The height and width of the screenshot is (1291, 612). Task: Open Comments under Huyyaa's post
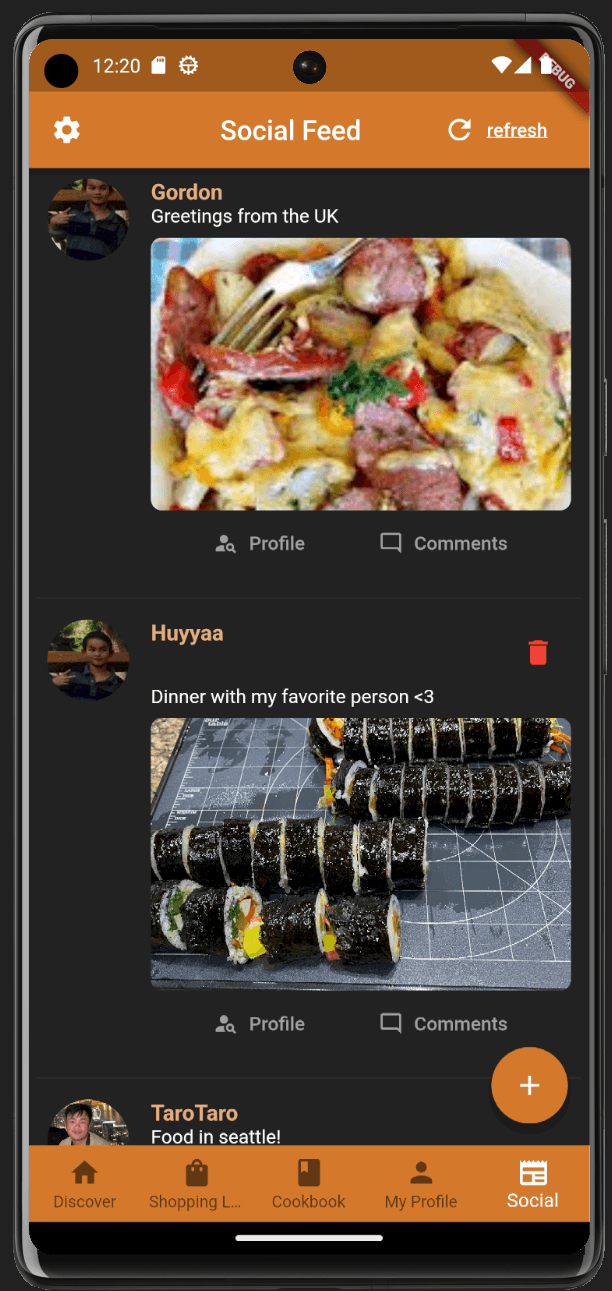pos(444,1023)
